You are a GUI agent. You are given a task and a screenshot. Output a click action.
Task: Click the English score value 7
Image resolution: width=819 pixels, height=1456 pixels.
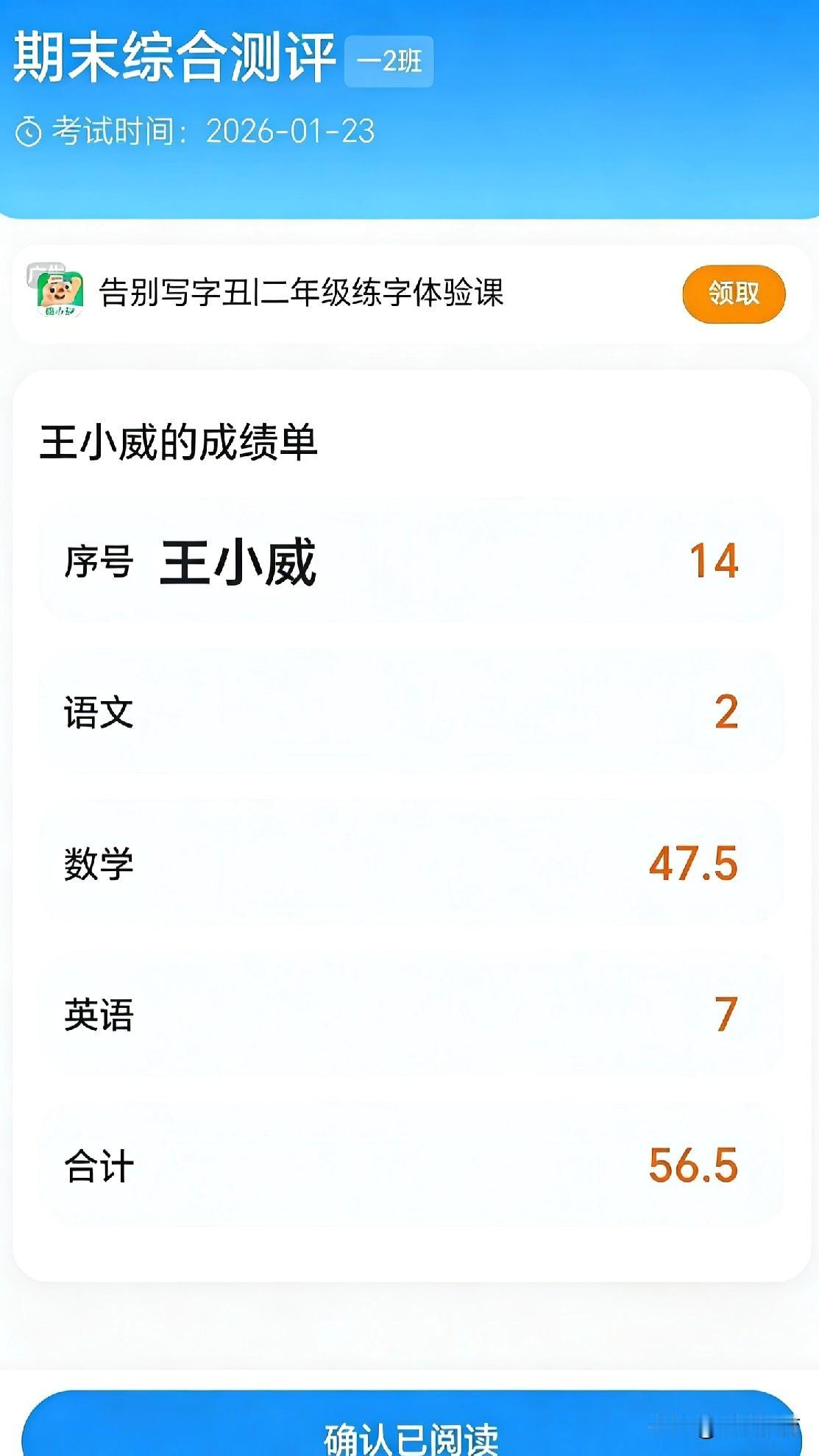pos(726,1015)
